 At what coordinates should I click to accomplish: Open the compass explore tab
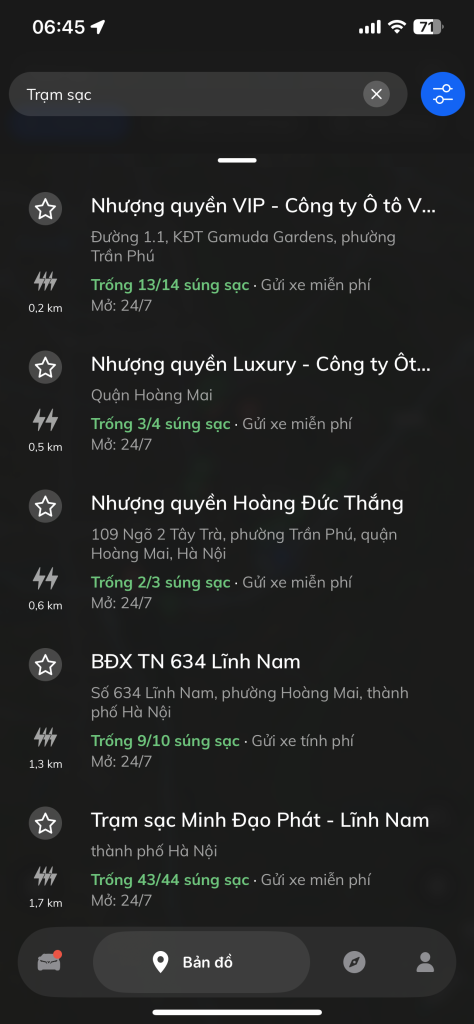point(355,962)
